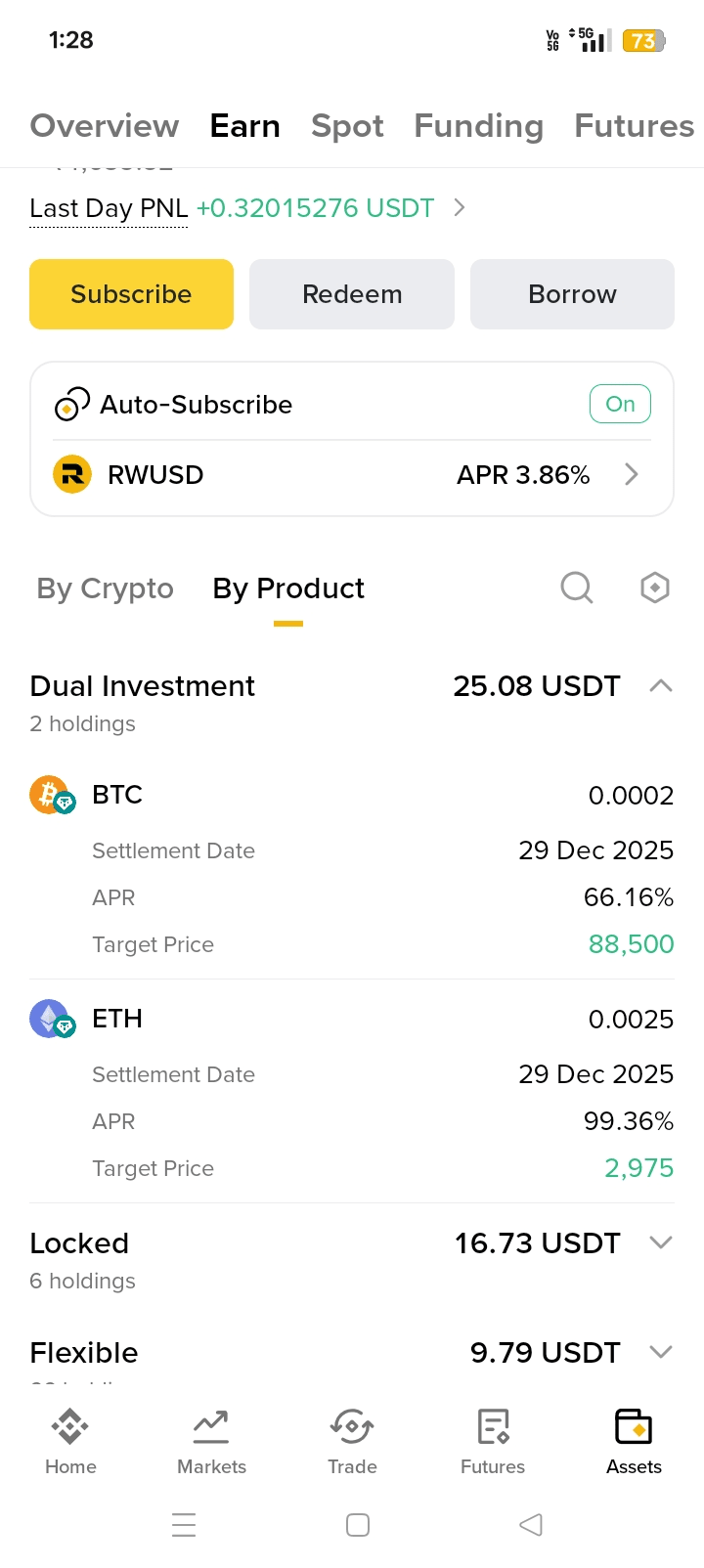This screenshot has width=704, height=1568.
Task: Open the hexagon settings icon
Action: [654, 588]
